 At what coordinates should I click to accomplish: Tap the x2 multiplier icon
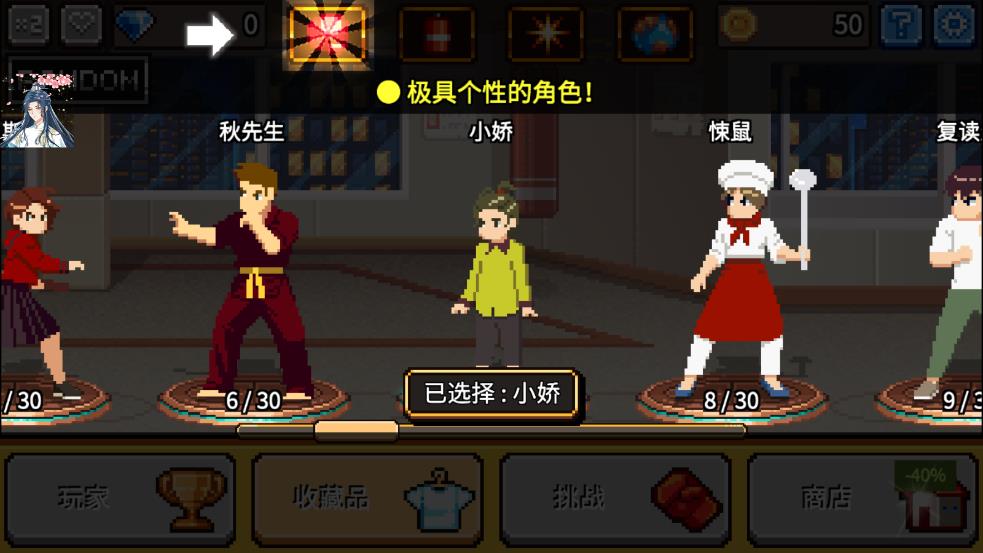(x=28, y=25)
